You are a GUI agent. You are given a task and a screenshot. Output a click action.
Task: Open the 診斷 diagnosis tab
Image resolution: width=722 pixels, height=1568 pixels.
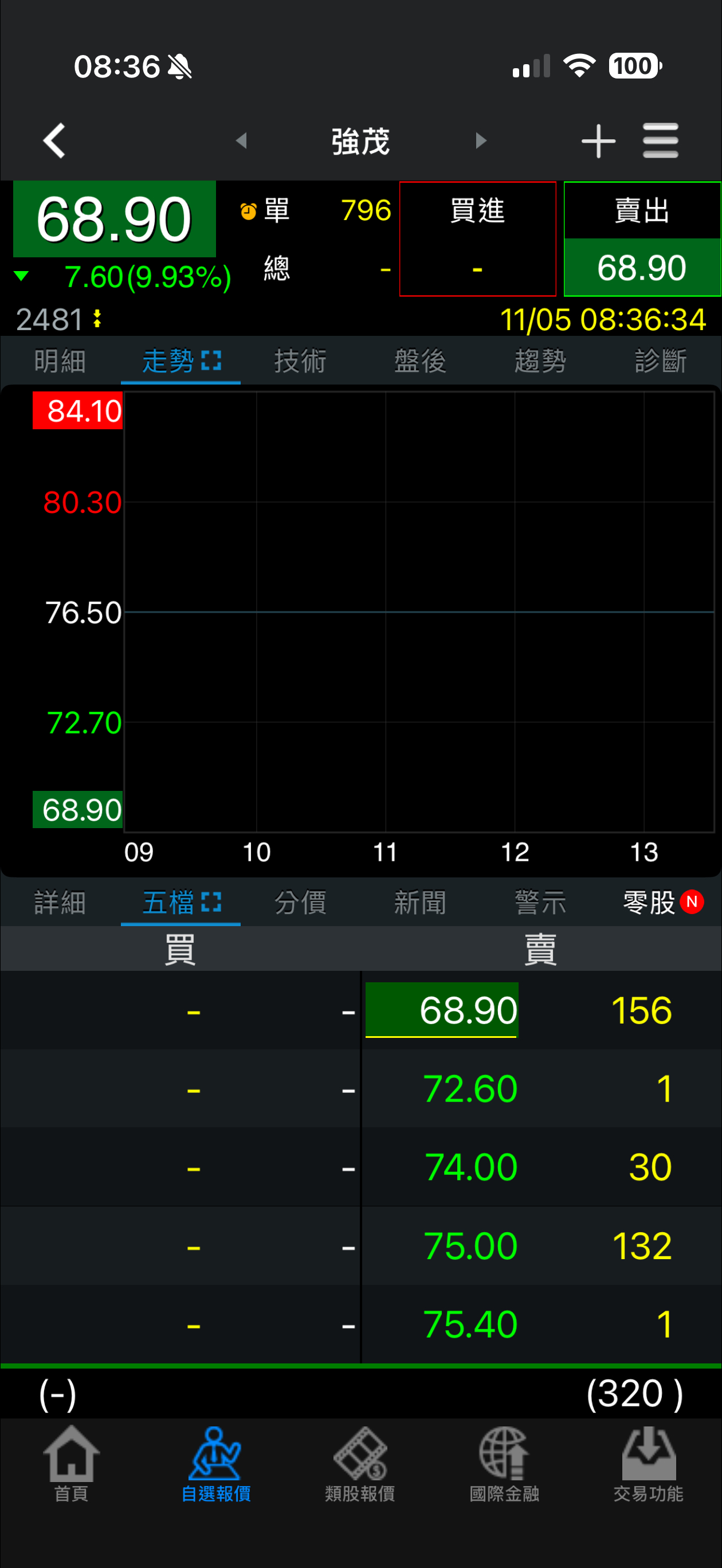pos(661,361)
